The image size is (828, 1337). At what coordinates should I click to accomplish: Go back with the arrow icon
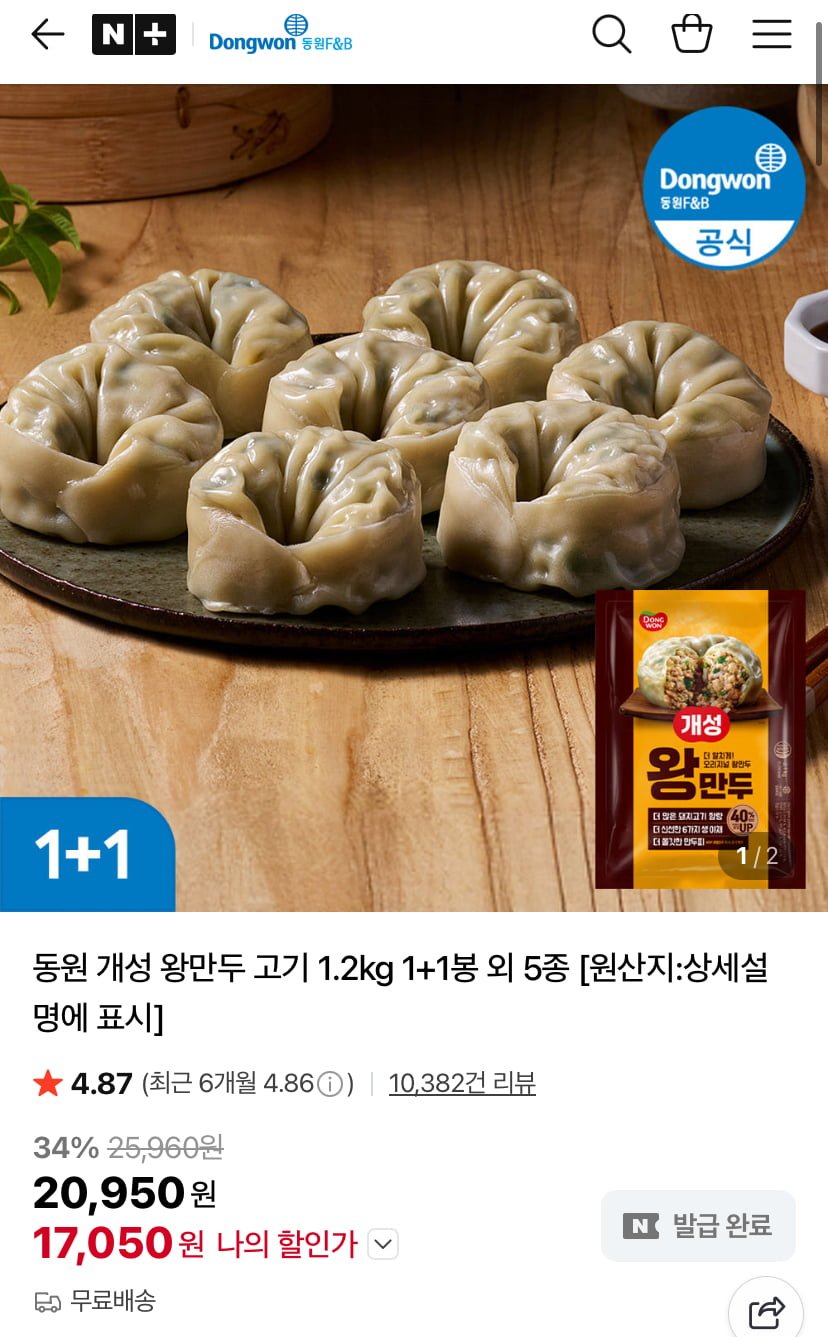click(x=47, y=35)
